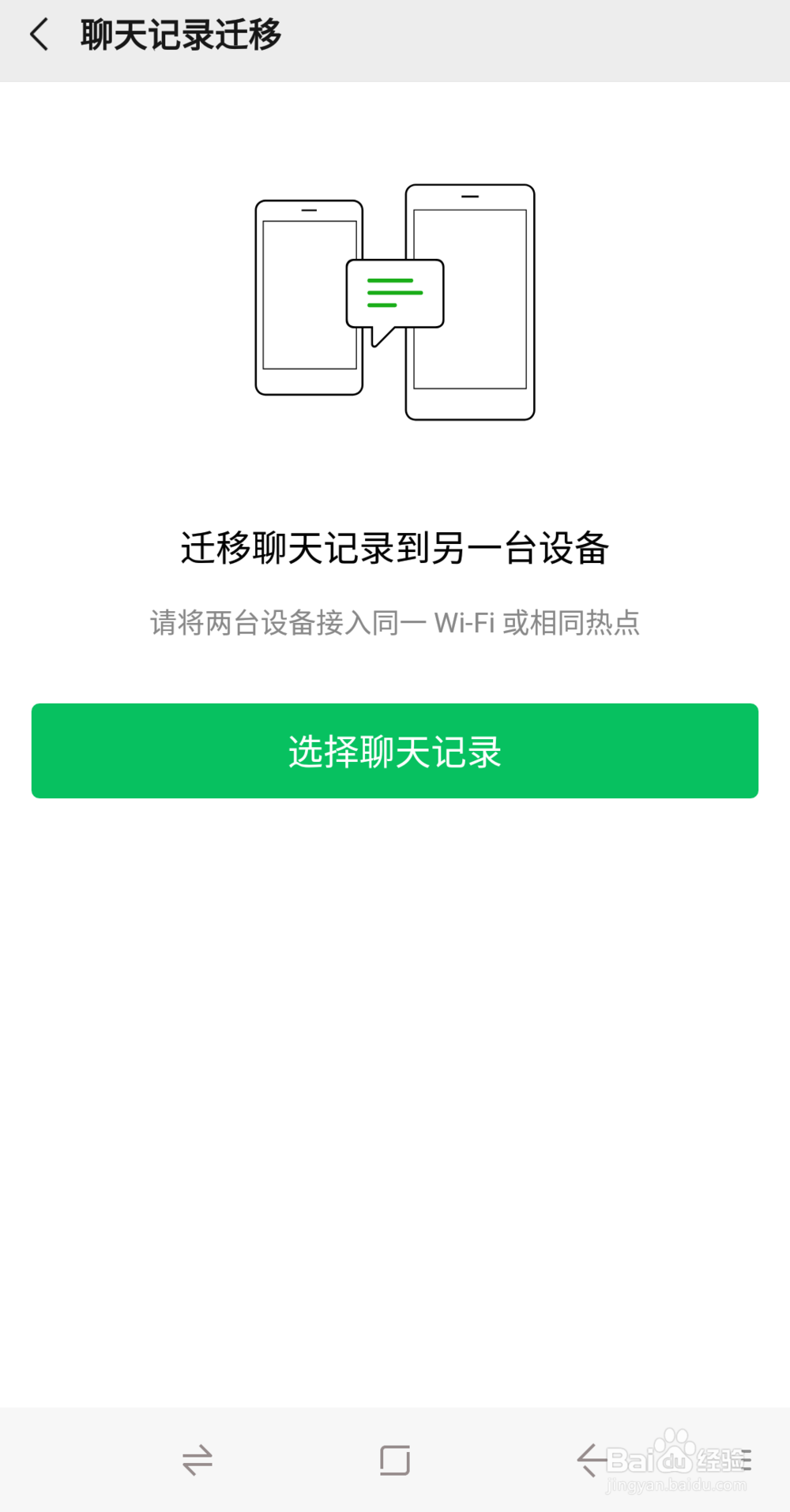Click the green chat bubble illustration icon
This screenshot has width=790, height=1512.
click(393, 291)
